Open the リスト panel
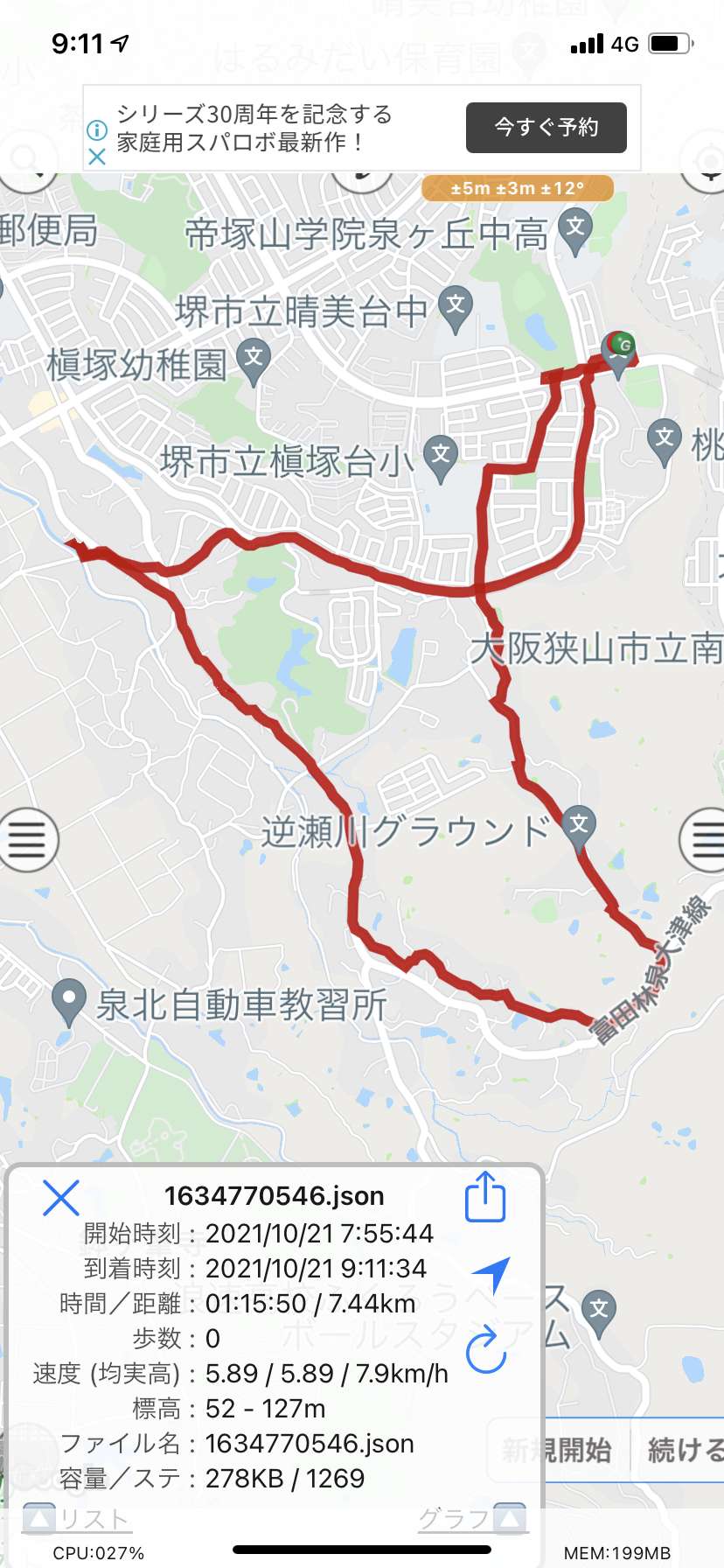Screen dimensions: 724x1568 75,1520
